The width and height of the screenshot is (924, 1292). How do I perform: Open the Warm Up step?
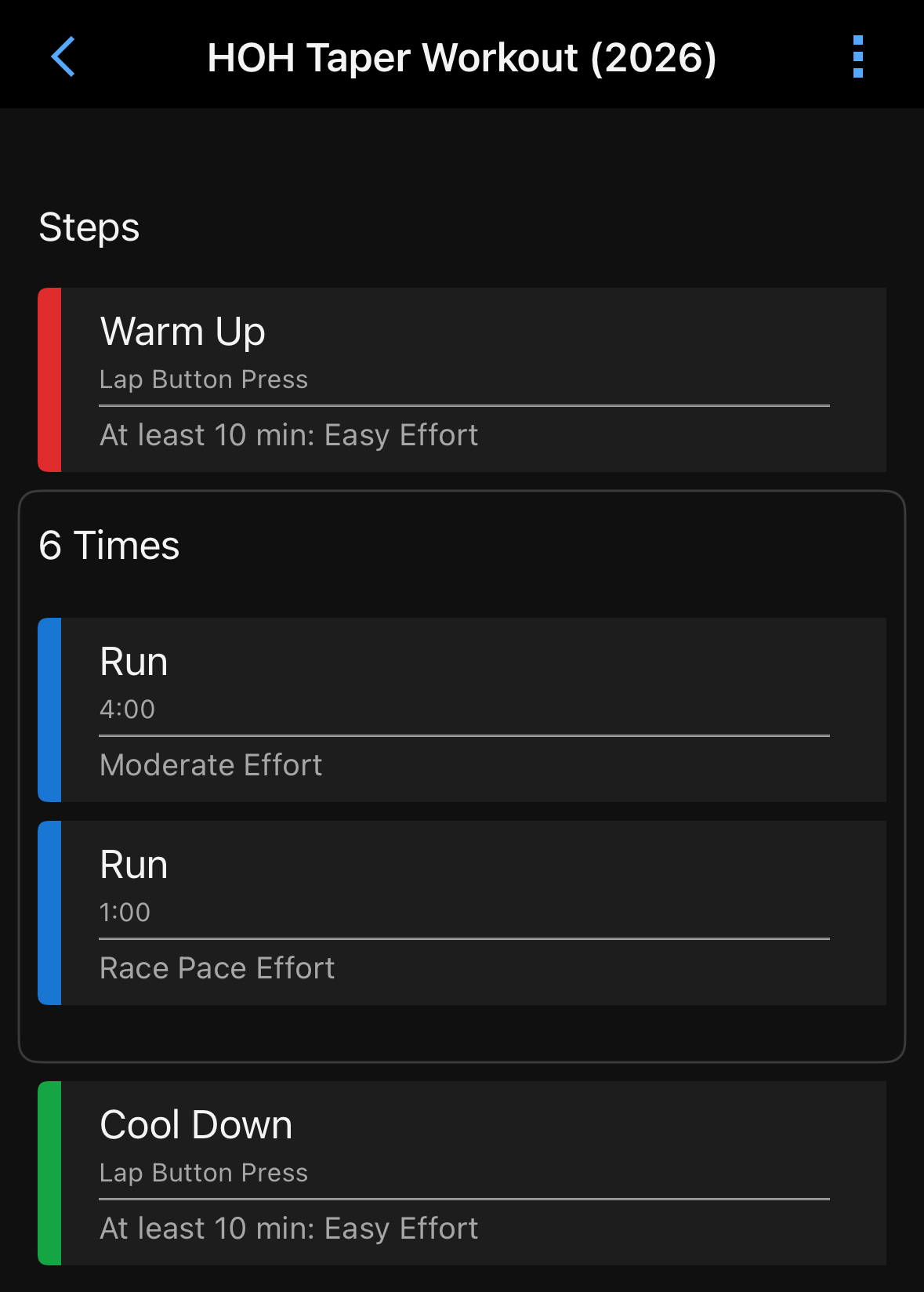(x=462, y=380)
